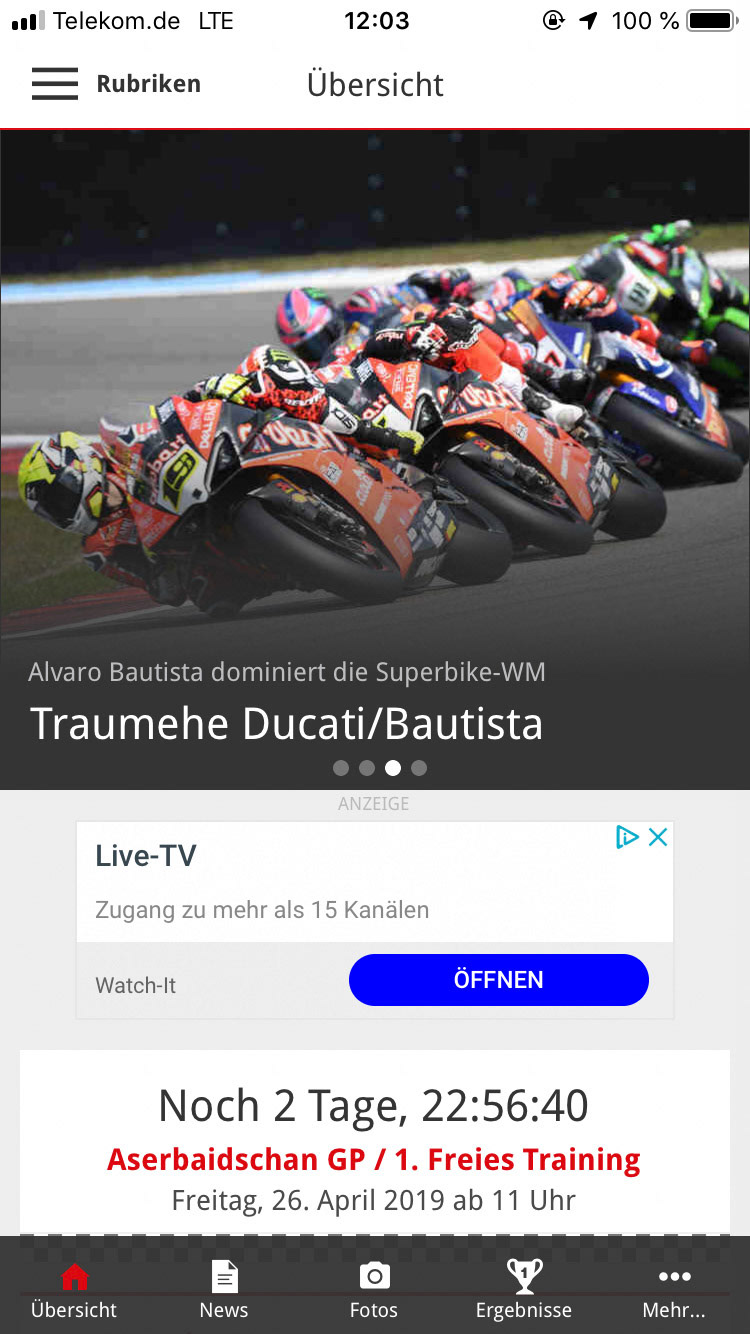Open the Mehr... tab

[674, 1289]
